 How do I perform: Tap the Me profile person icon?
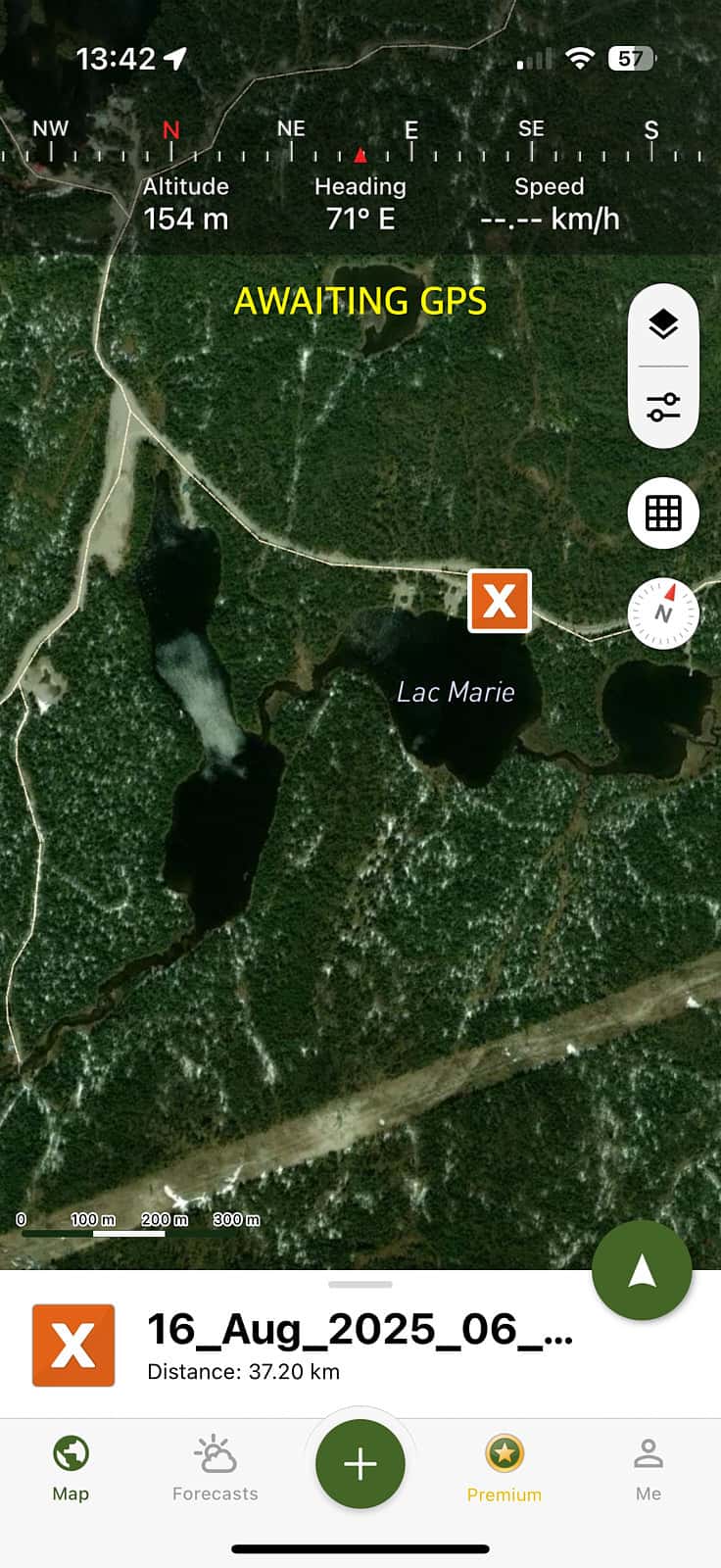pos(648,1450)
